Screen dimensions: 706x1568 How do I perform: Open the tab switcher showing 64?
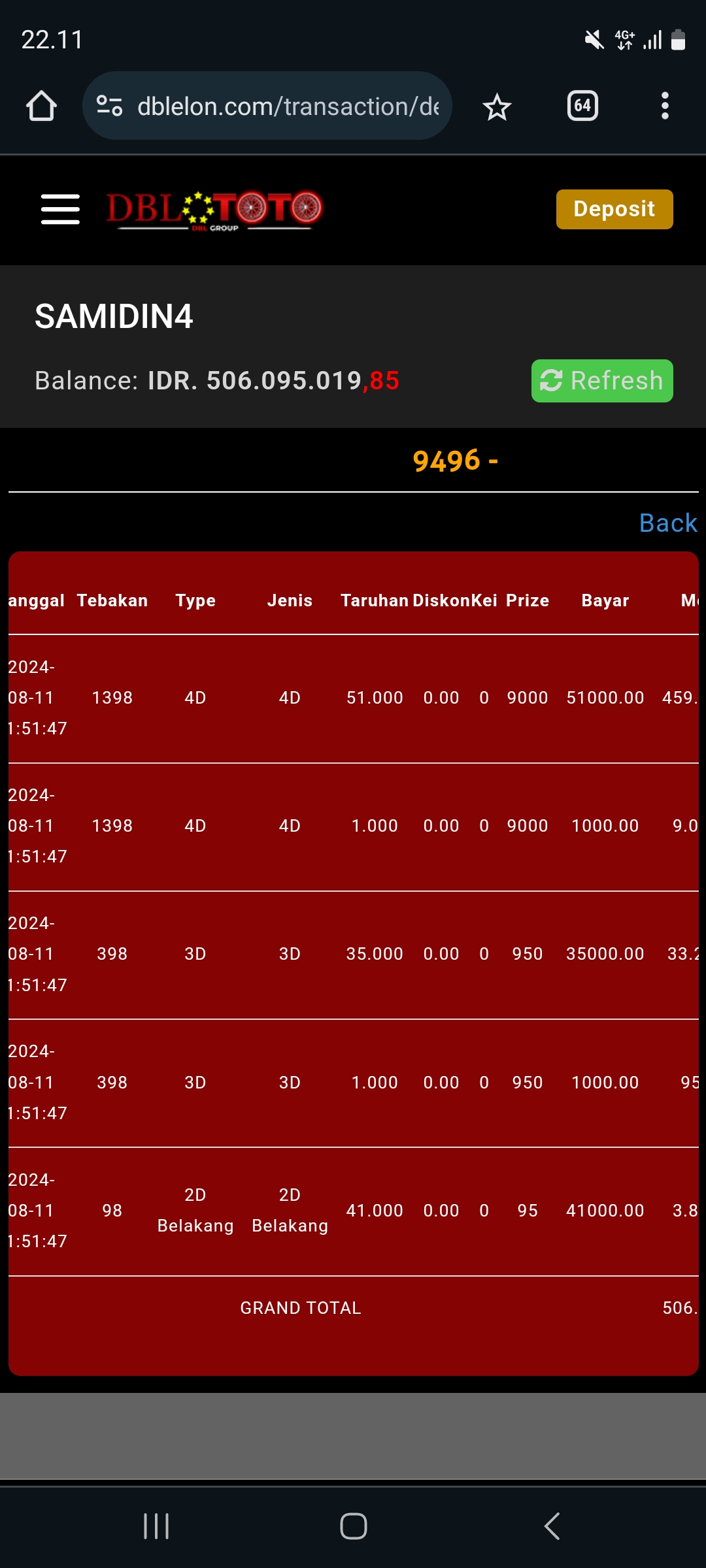tap(582, 106)
